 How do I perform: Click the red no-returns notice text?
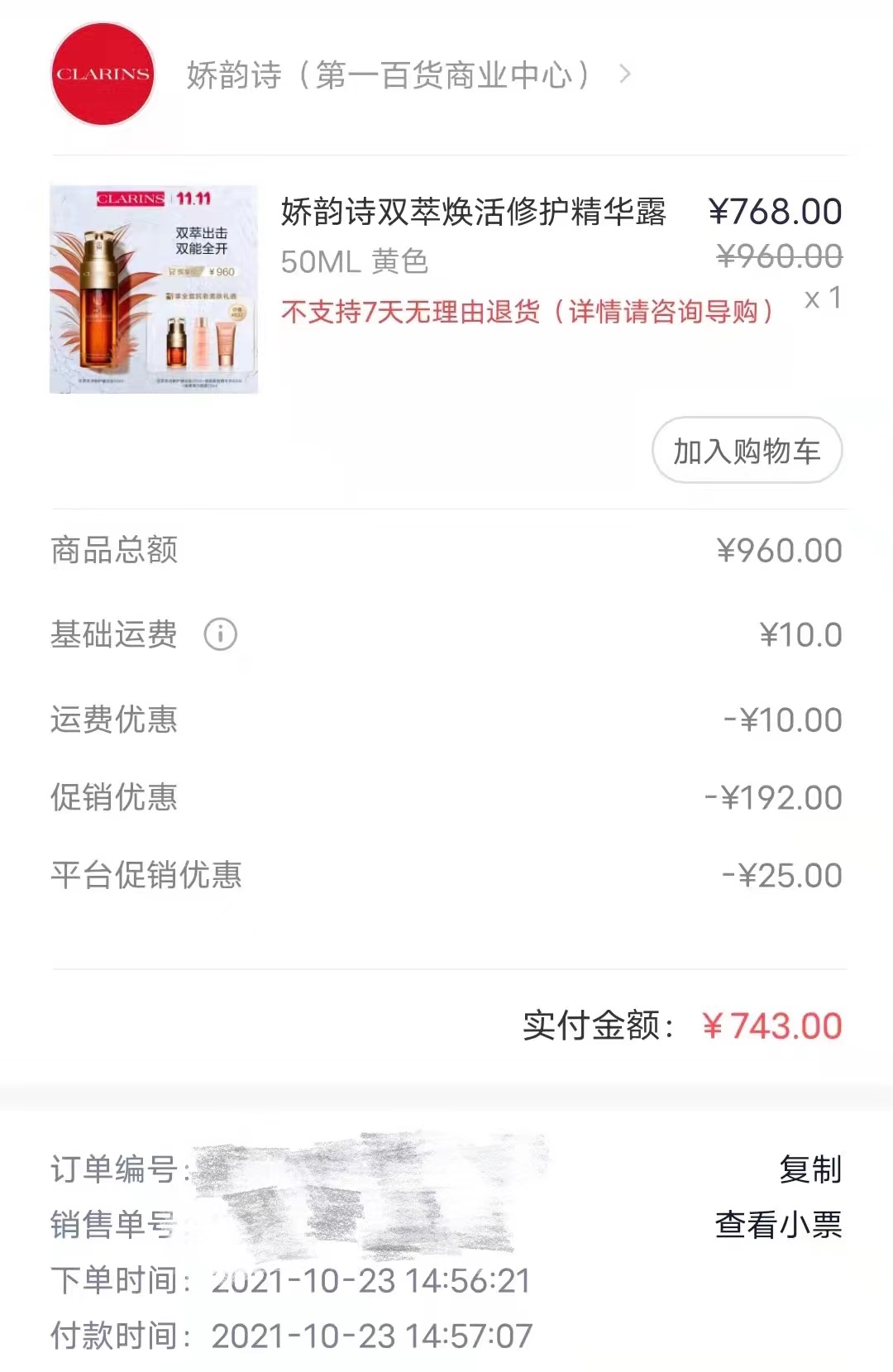coord(529,313)
